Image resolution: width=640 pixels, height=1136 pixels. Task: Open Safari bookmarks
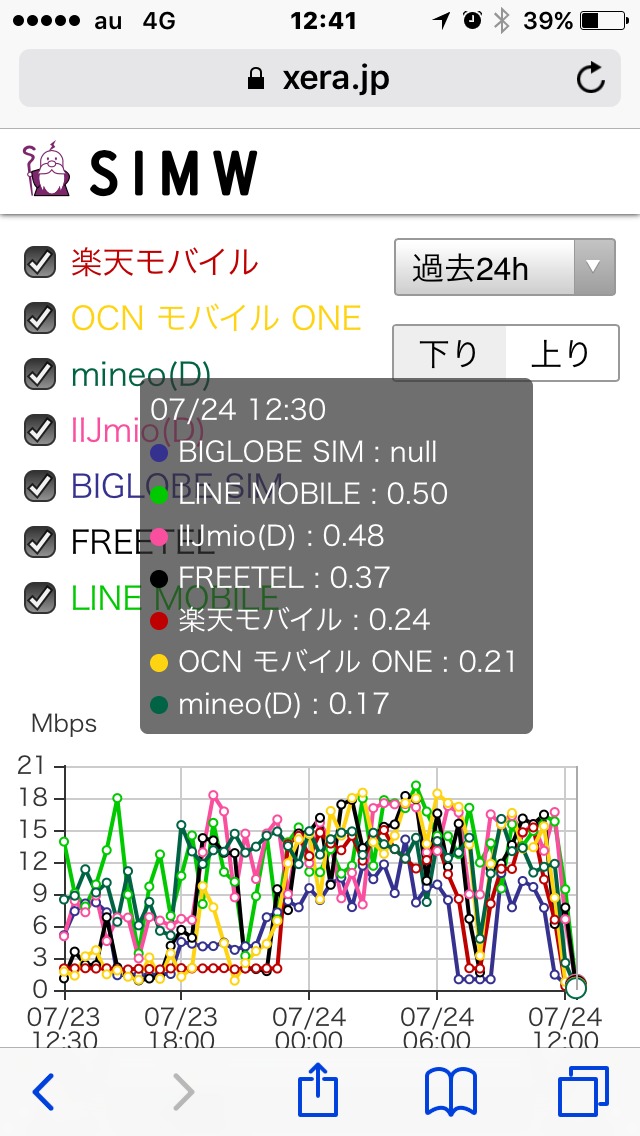coord(450,1092)
